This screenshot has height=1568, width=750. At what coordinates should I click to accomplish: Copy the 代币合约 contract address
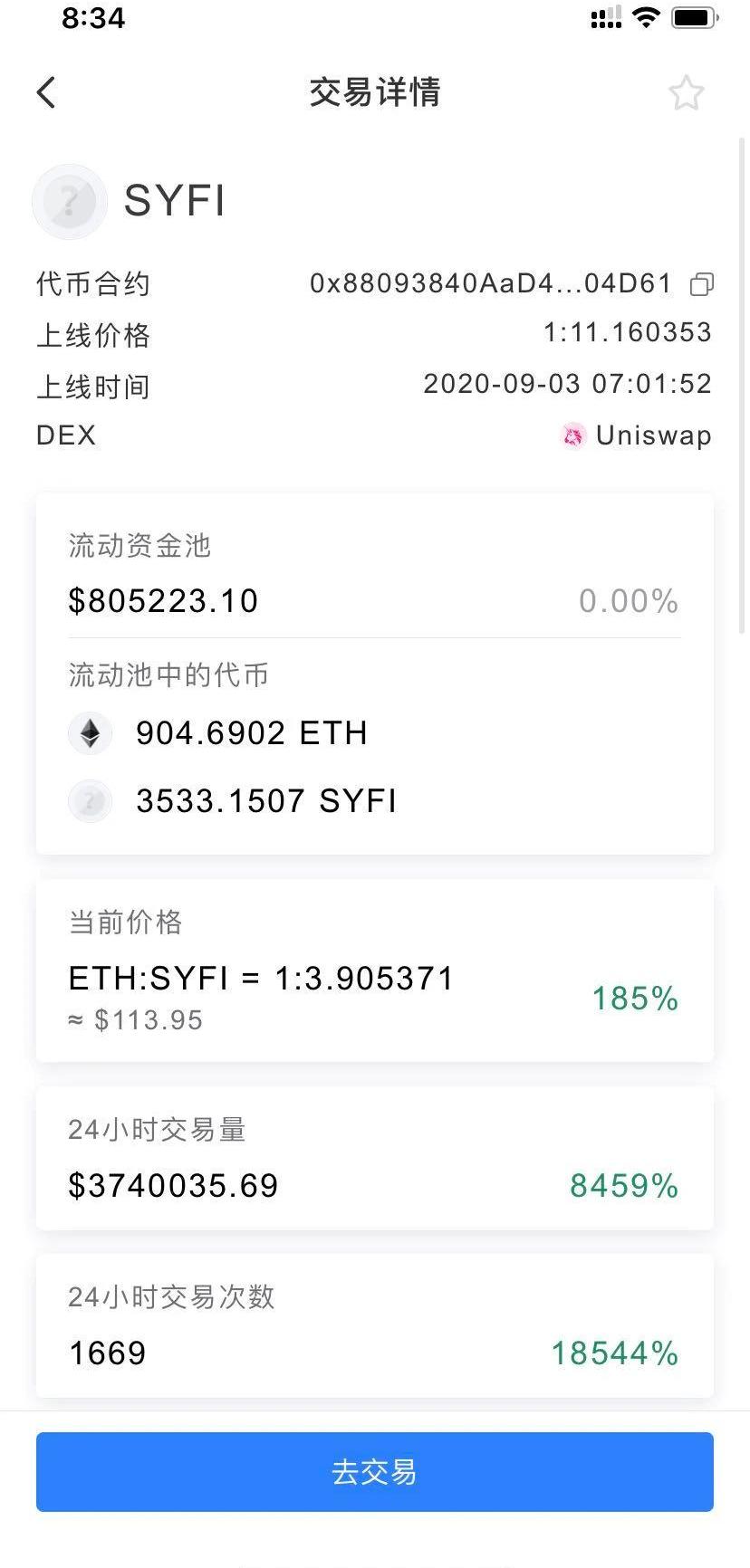pyautogui.click(x=701, y=285)
